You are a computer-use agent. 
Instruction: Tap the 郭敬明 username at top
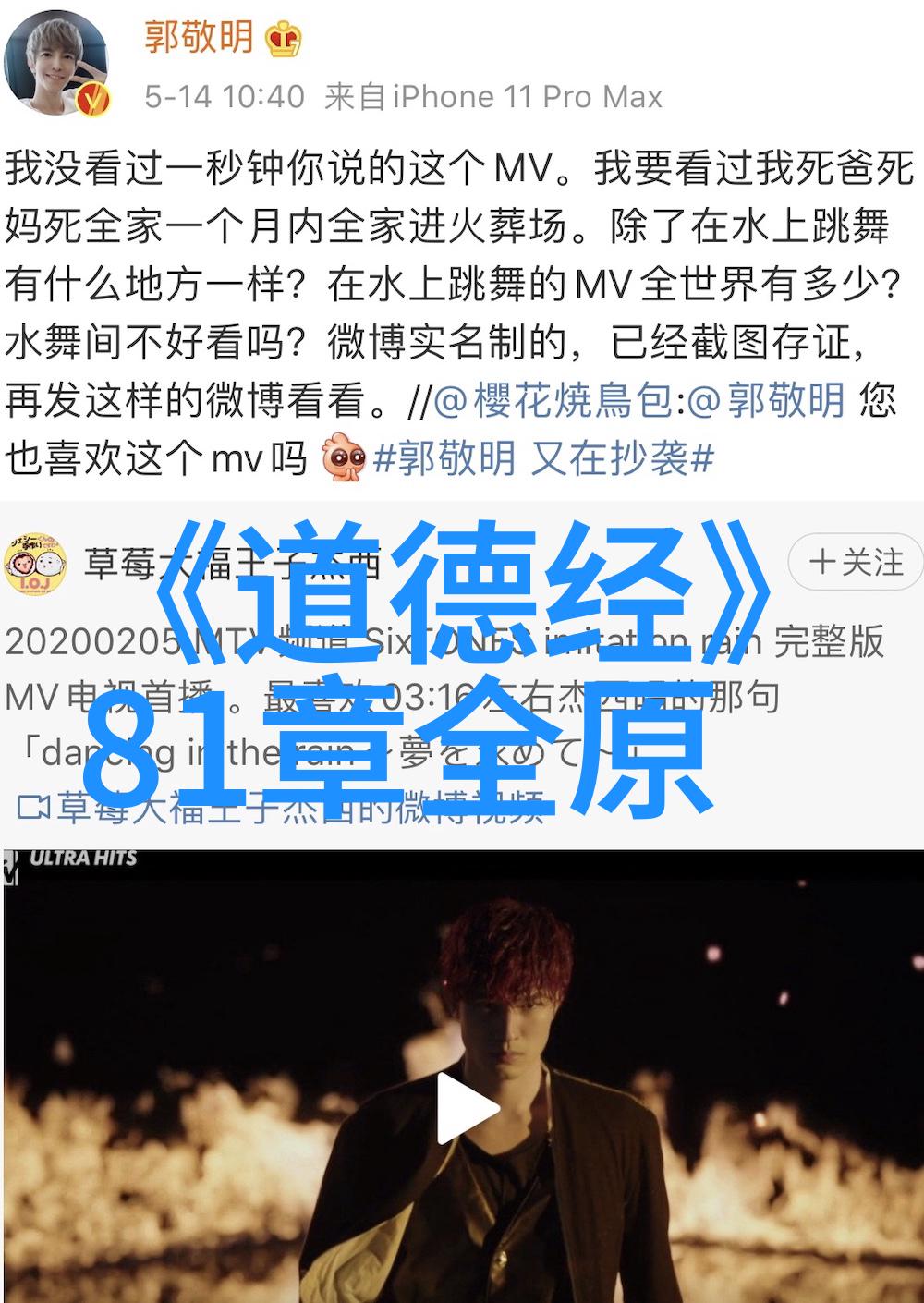(x=199, y=36)
